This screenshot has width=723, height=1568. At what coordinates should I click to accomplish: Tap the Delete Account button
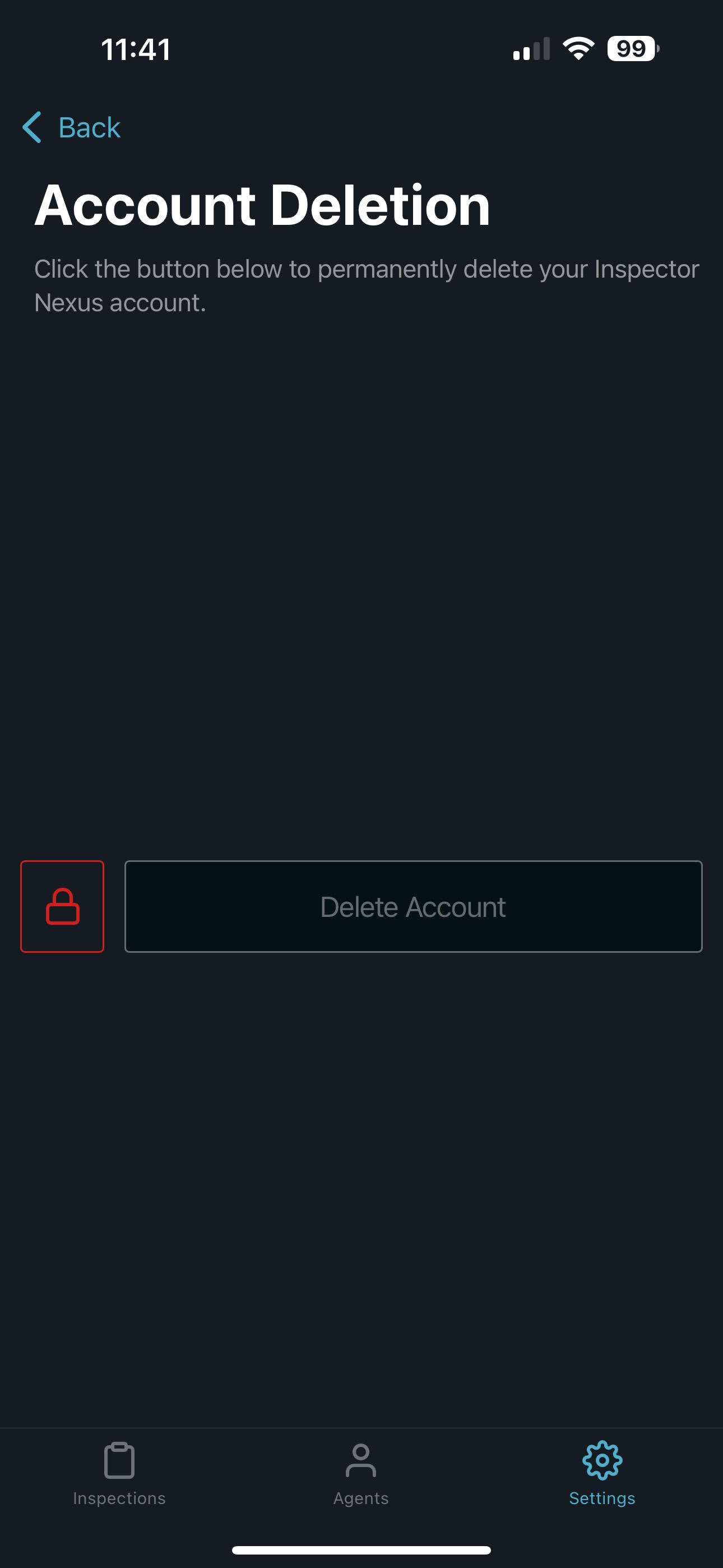coord(413,906)
